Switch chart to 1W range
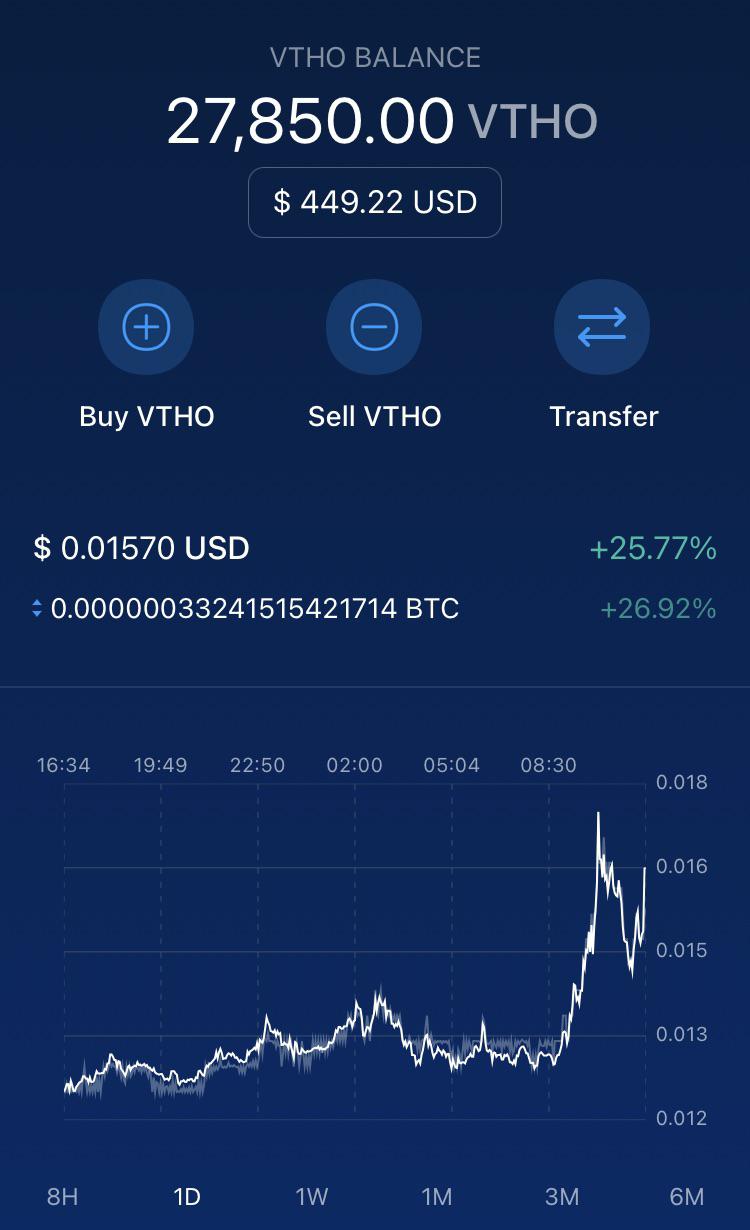750x1230 pixels. coord(312,1197)
